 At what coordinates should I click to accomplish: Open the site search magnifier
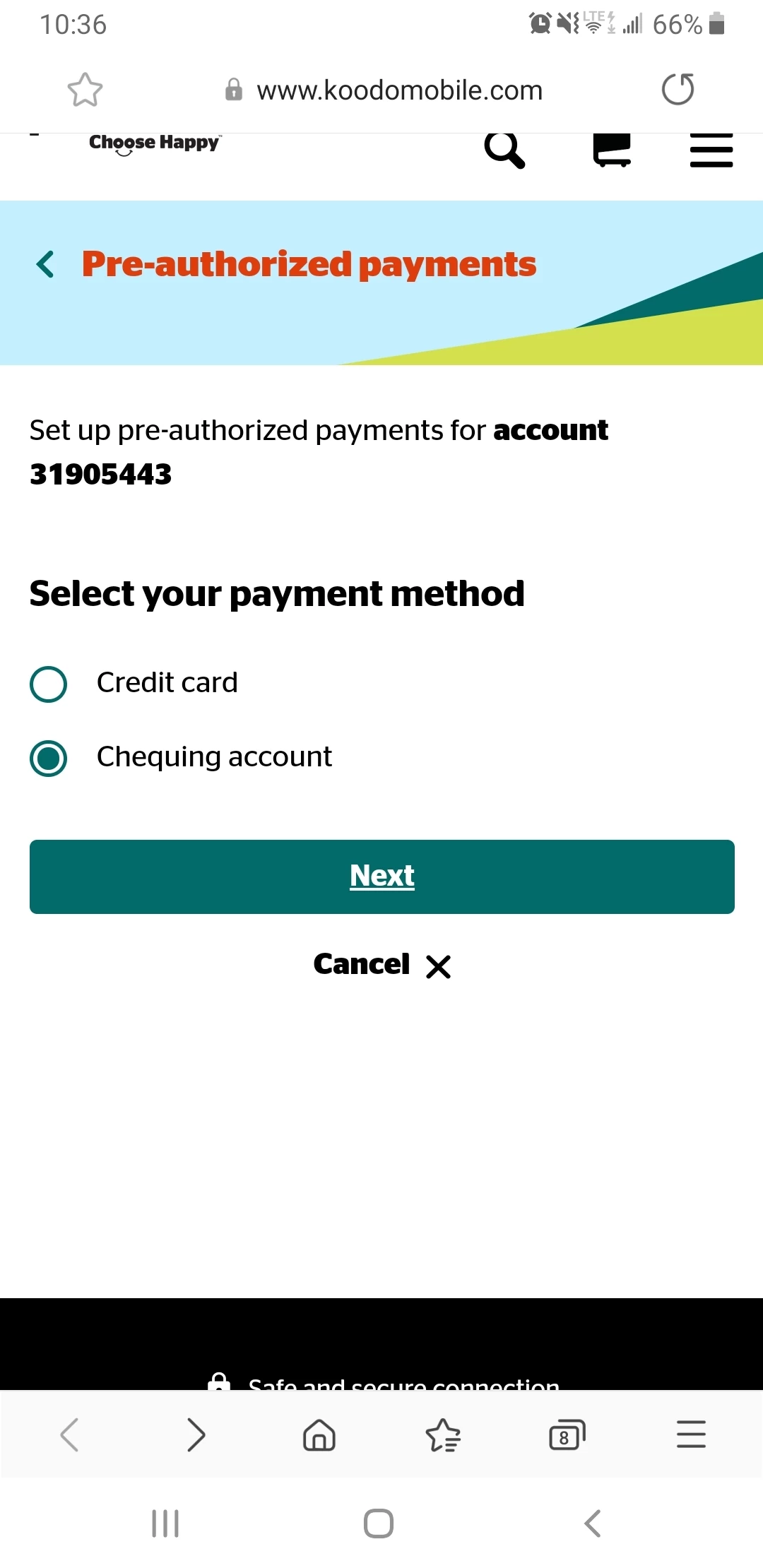pos(504,150)
